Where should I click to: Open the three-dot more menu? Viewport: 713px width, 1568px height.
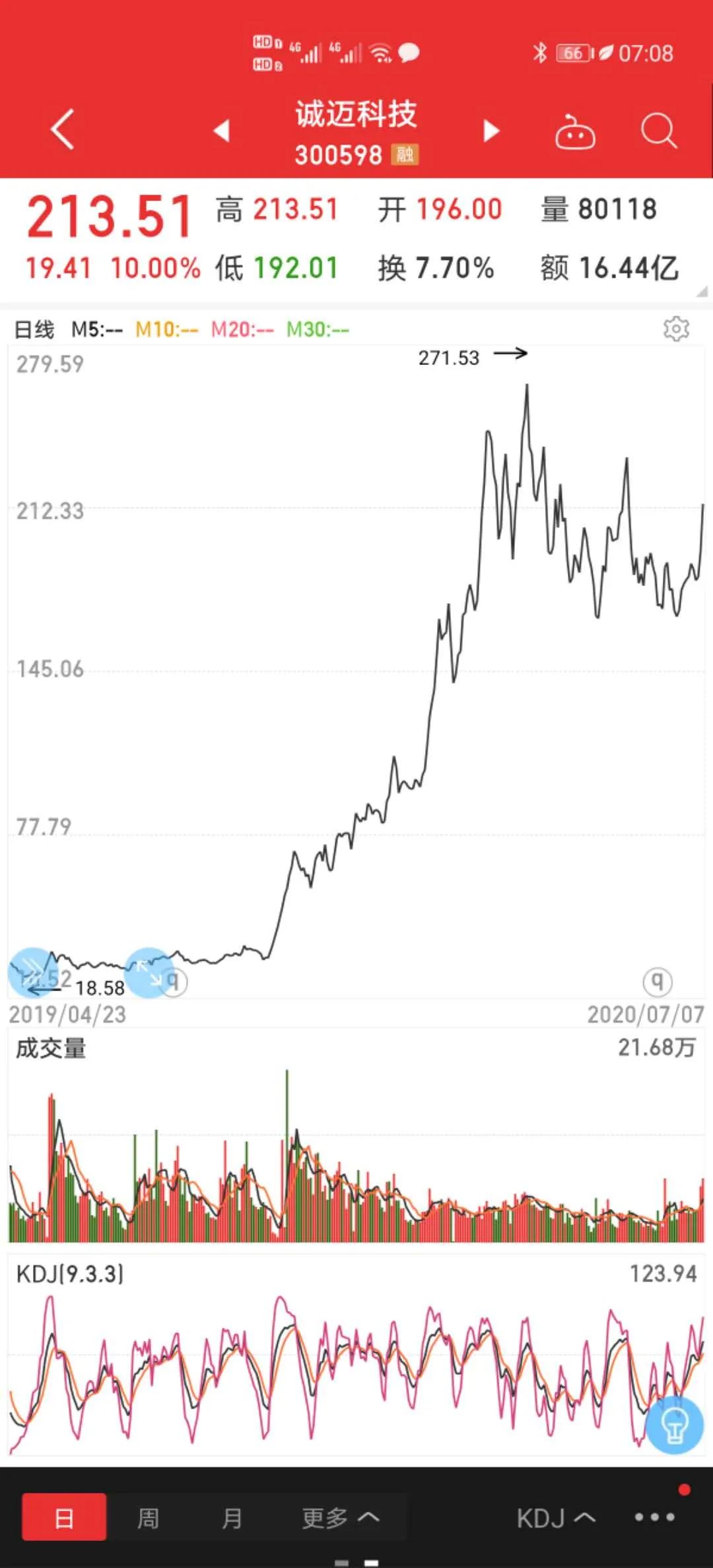tap(654, 1517)
